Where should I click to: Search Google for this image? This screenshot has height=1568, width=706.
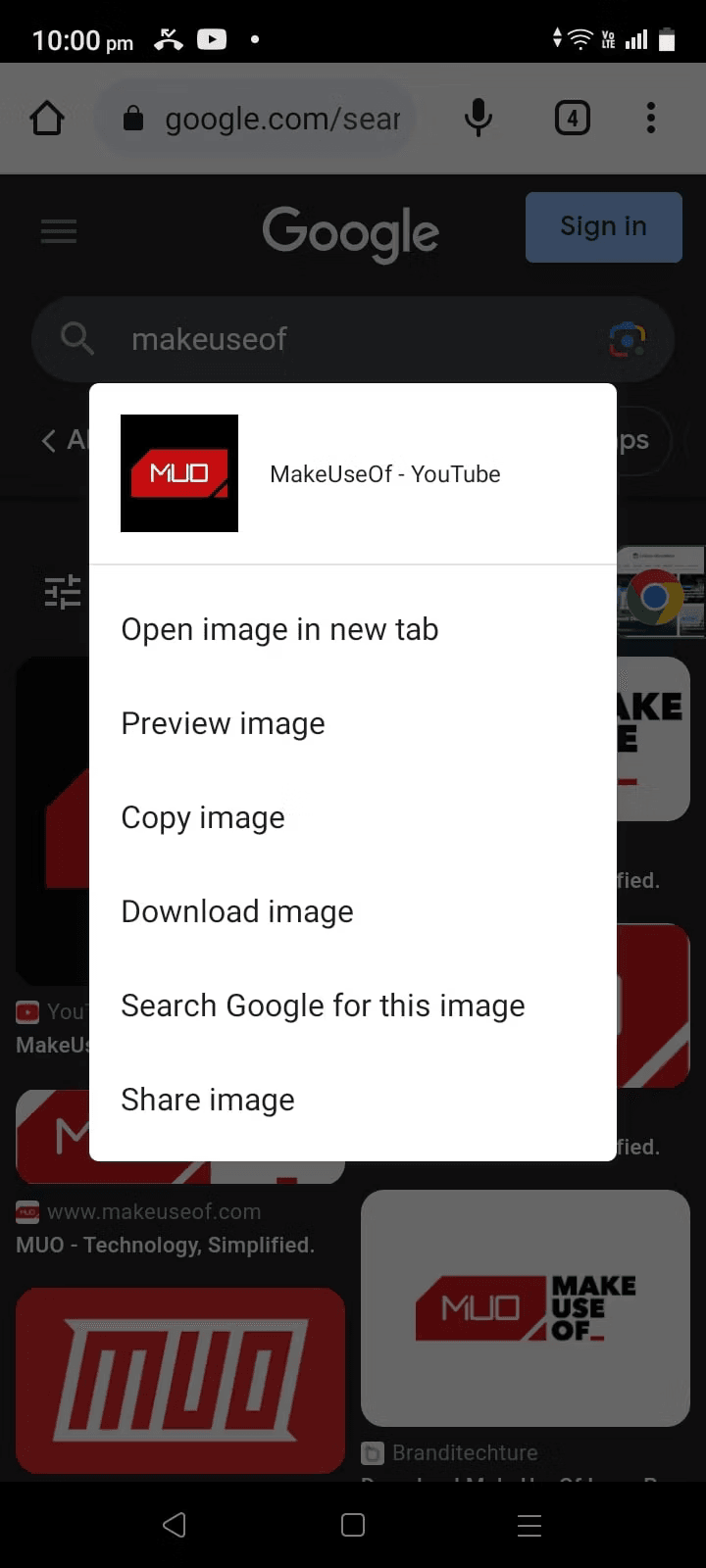[323, 1005]
